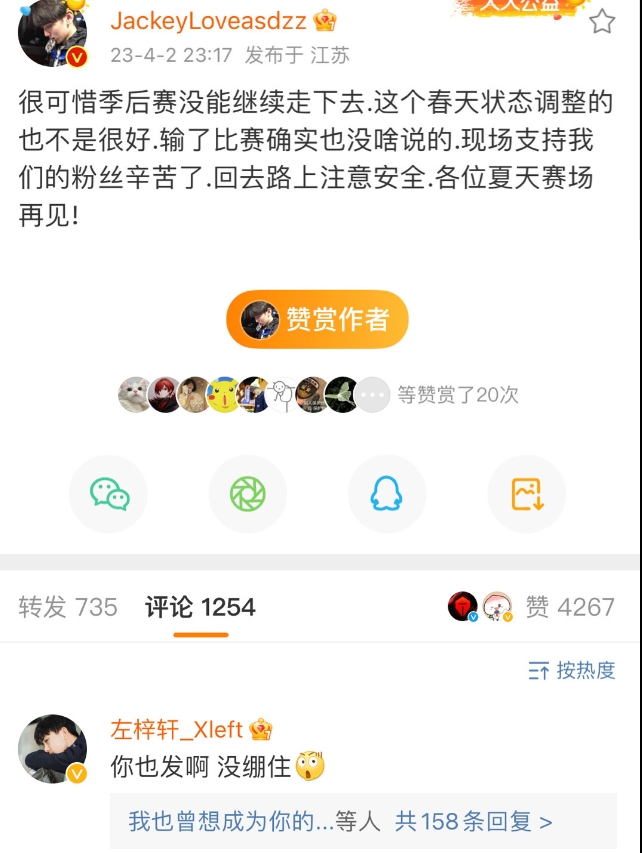Switch to the 转发 735 tab
642x853 pixels.
coord(68,607)
